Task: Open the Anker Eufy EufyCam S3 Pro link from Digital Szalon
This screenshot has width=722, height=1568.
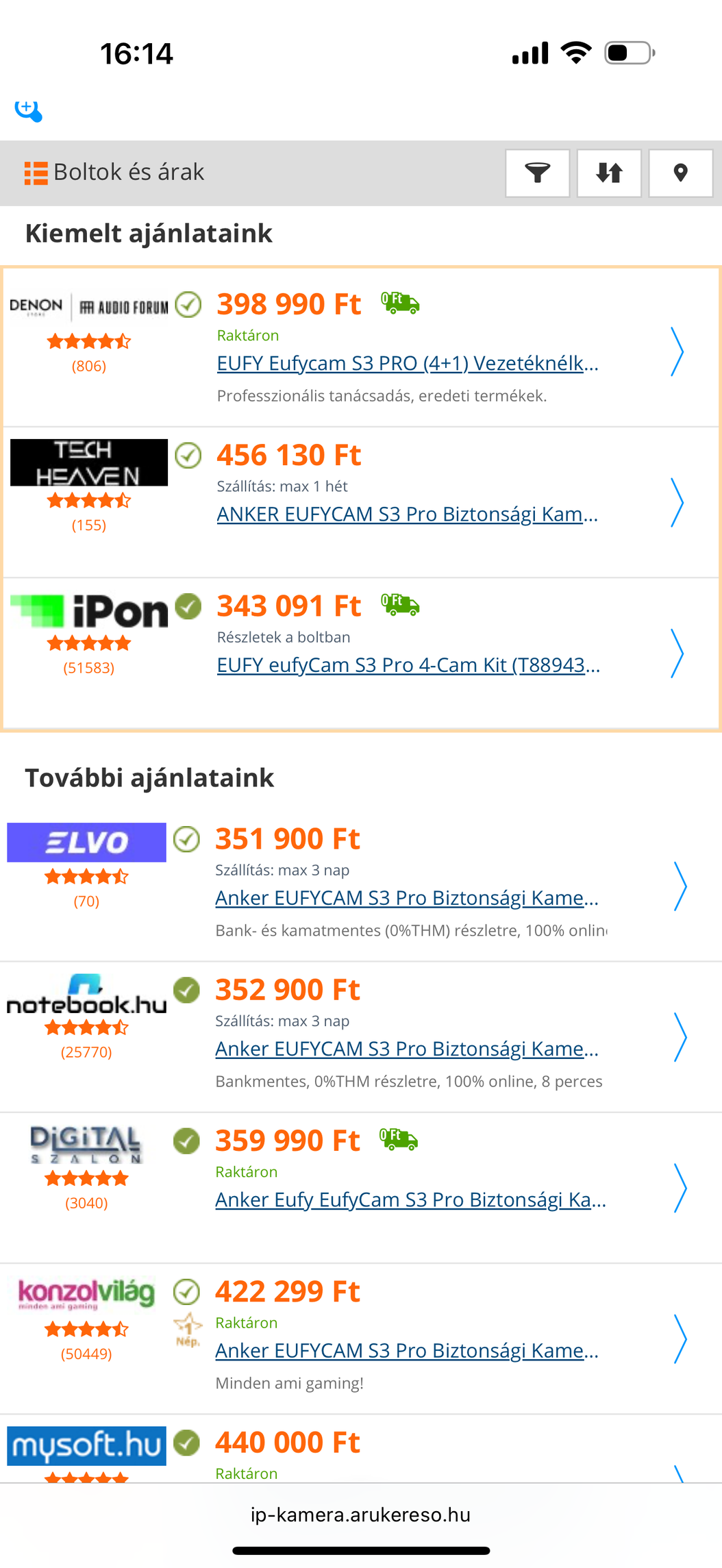Action: [x=410, y=1199]
